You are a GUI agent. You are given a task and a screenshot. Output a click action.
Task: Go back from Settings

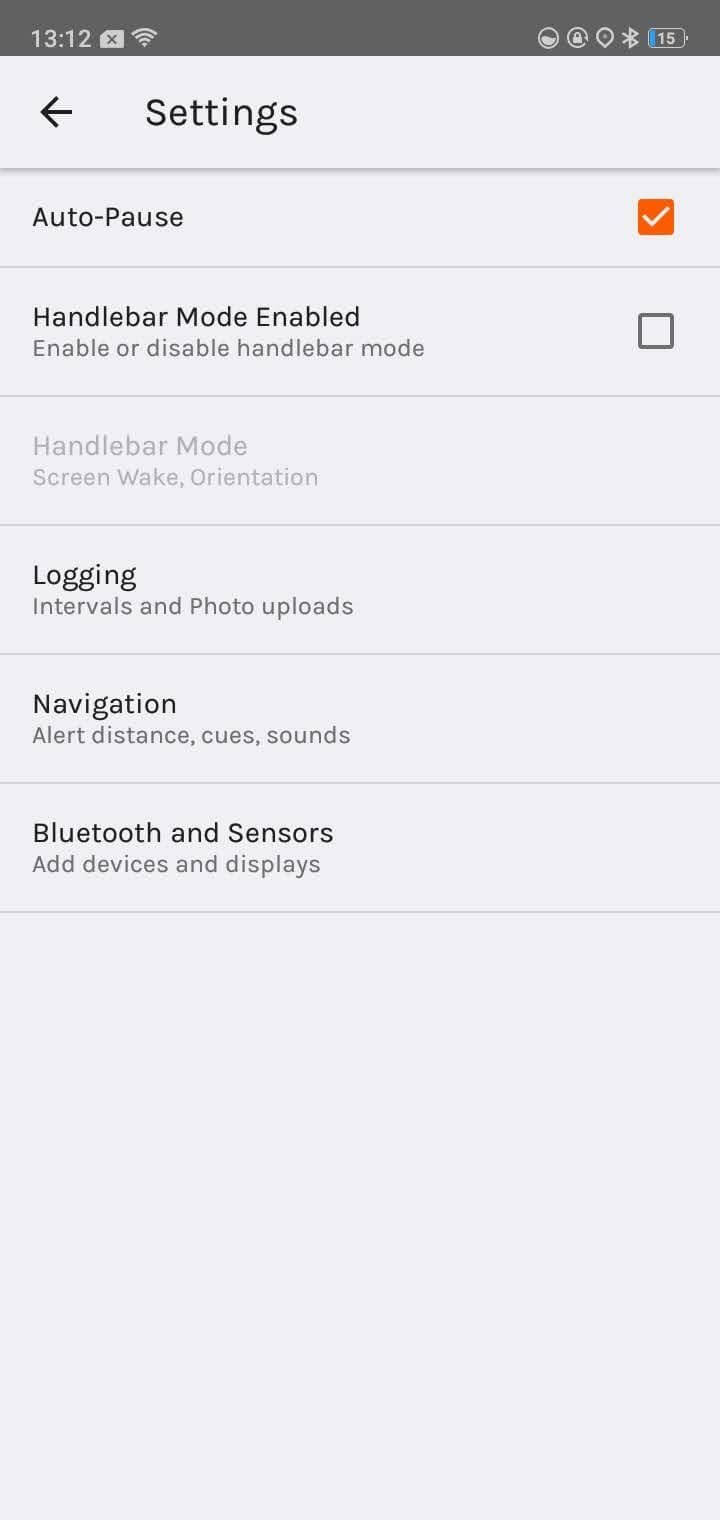(56, 112)
